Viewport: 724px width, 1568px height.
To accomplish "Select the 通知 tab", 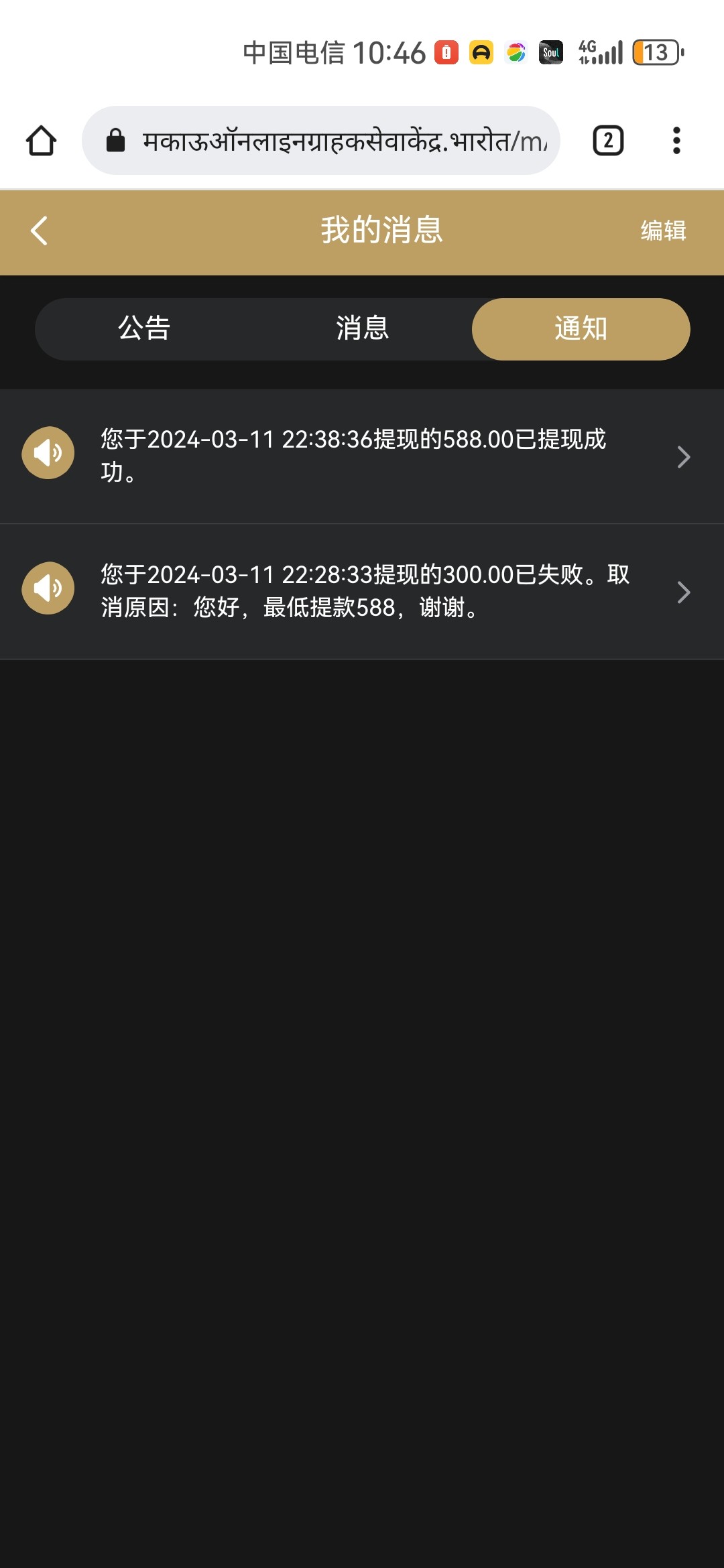I will pyautogui.click(x=581, y=329).
